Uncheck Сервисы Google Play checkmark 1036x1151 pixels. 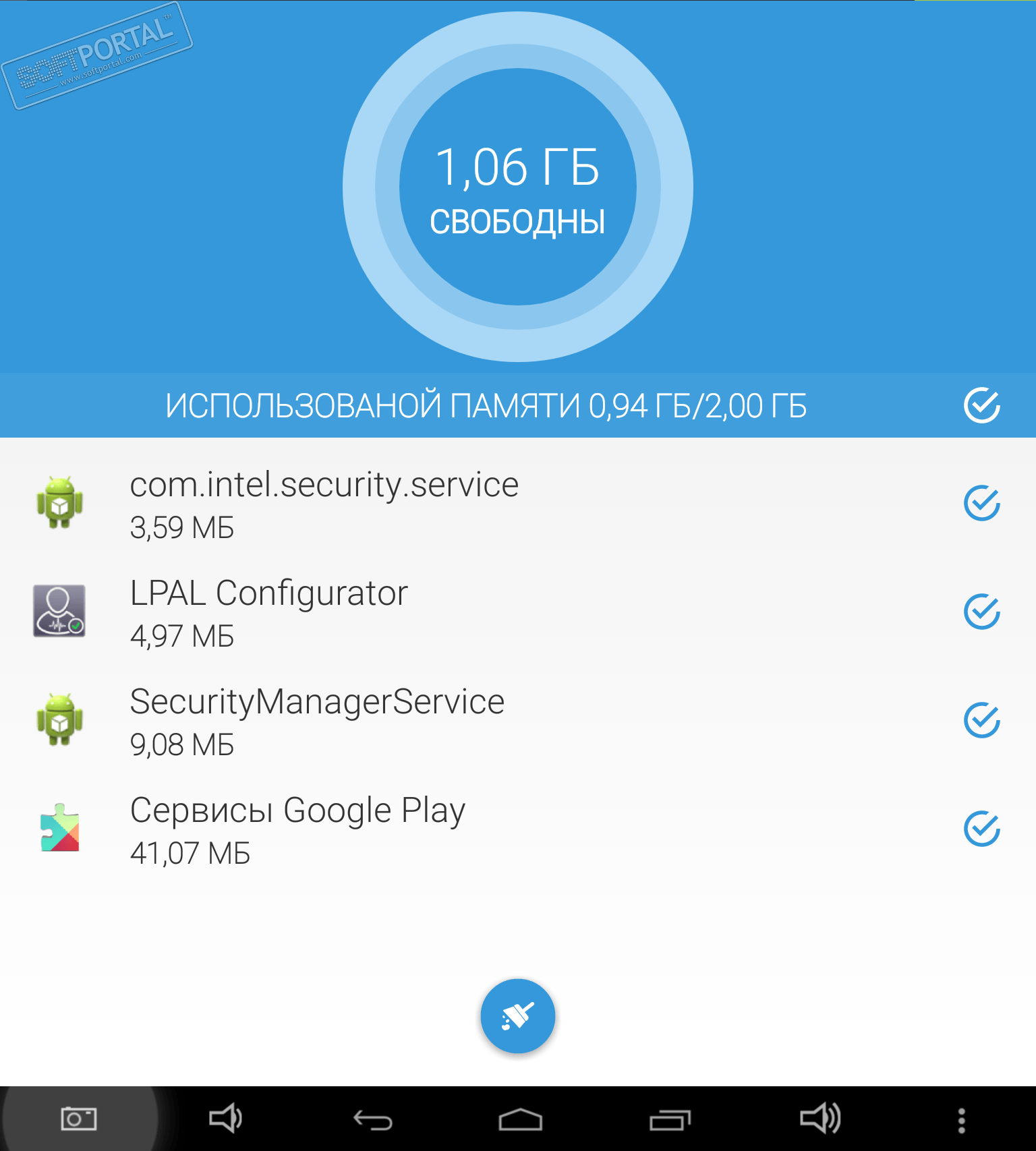pyautogui.click(x=981, y=829)
